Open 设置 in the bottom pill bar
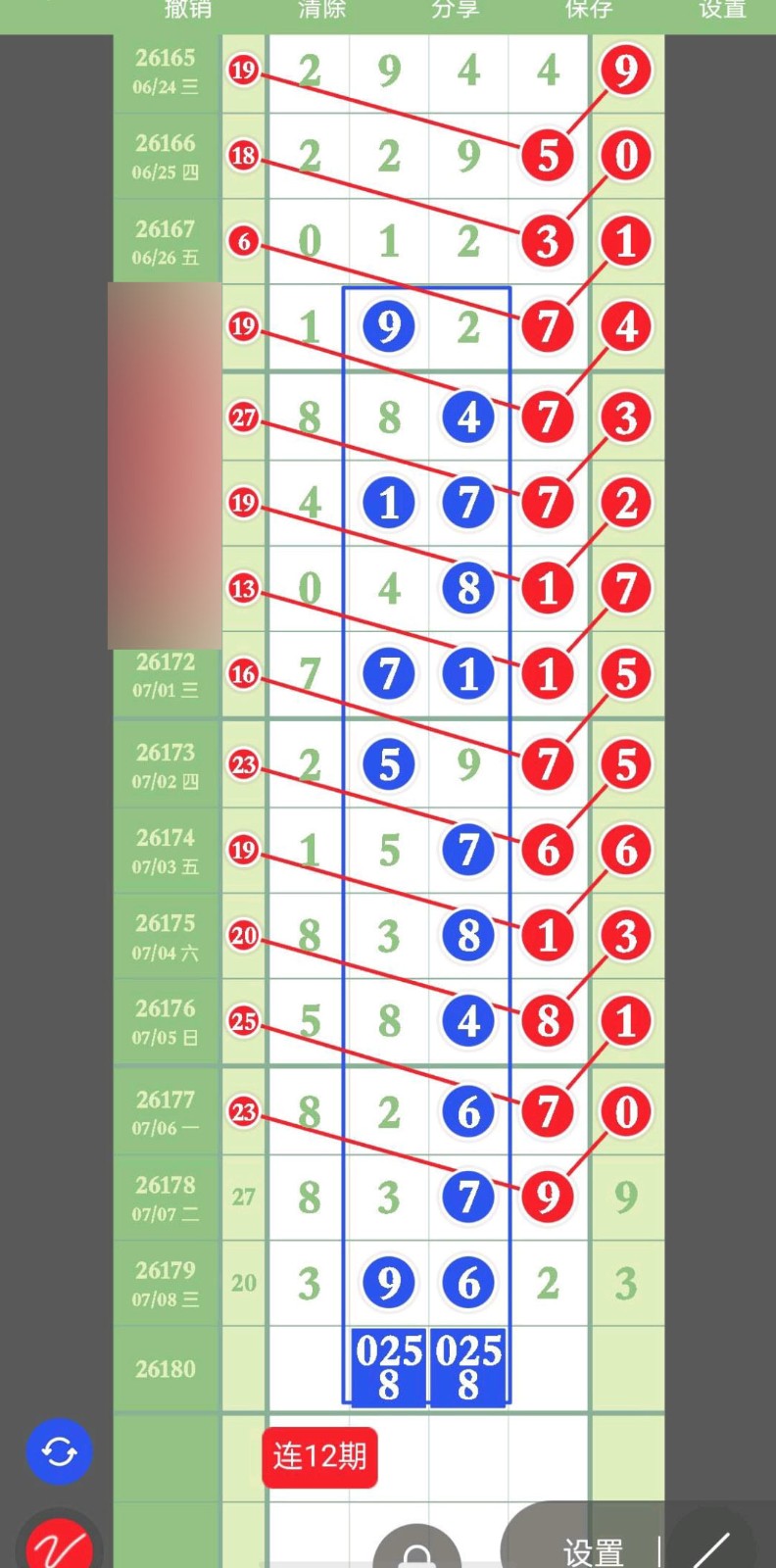Viewport: 776px width, 1568px height. tap(593, 1551)
